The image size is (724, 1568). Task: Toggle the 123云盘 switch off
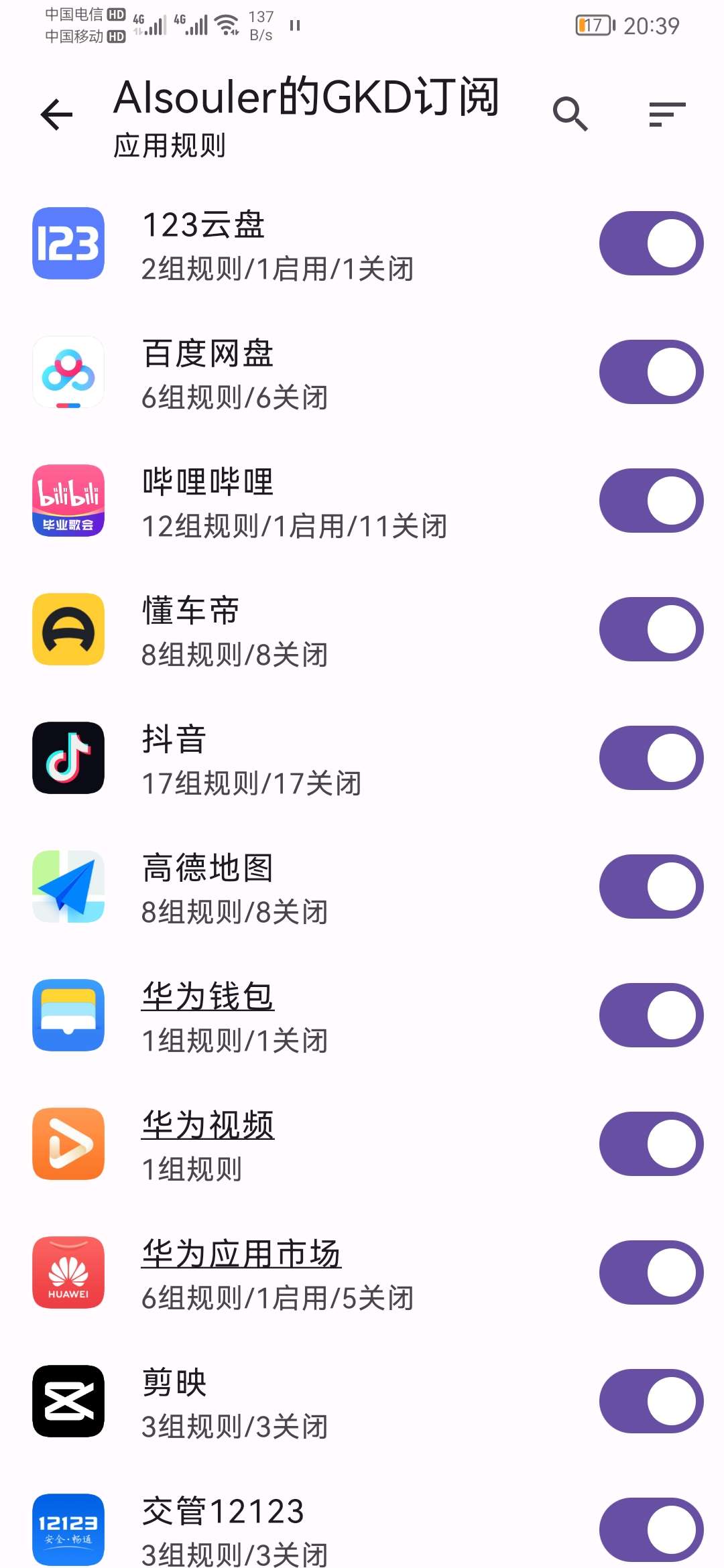(x=651, y=243)
